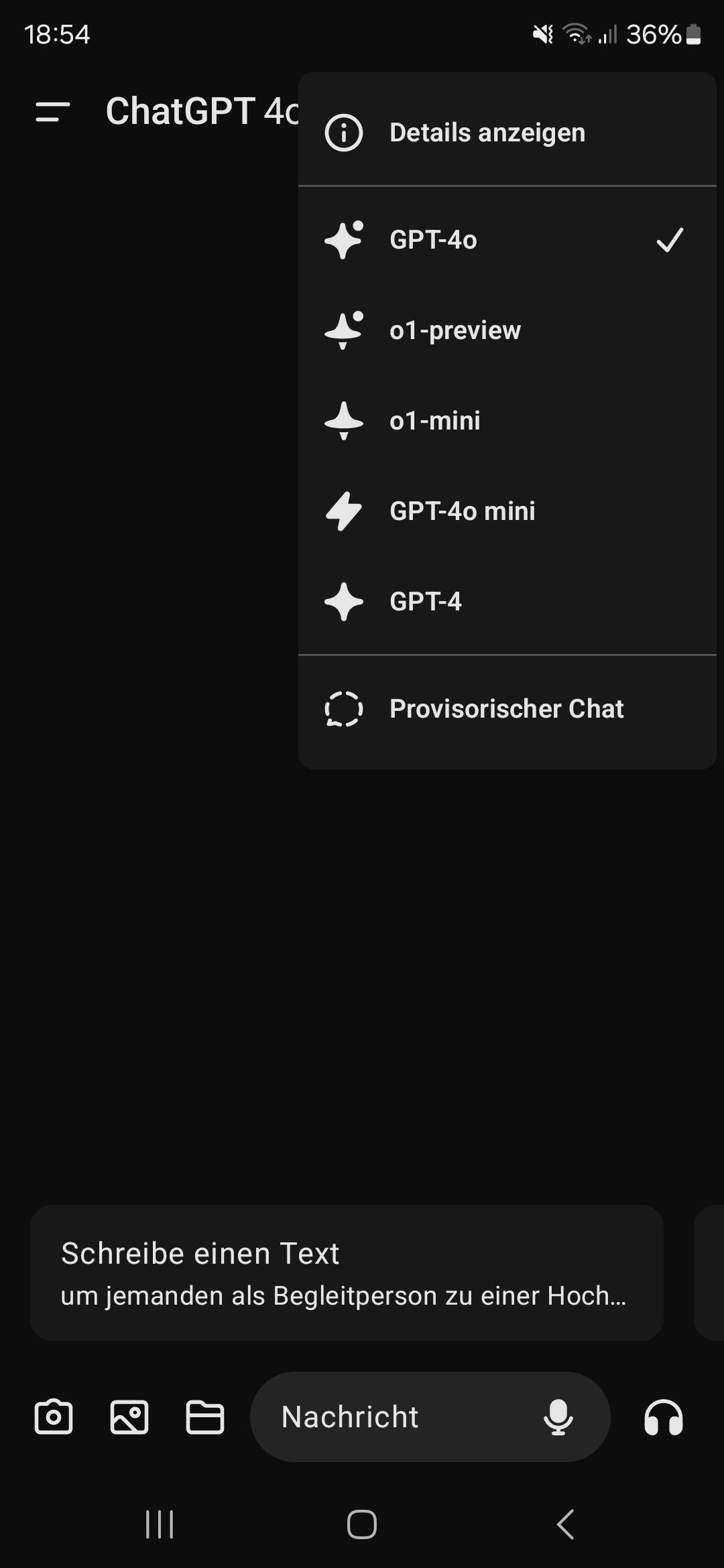724x1568 pixels.
Task: Switch to the o1-preview model
Action: pos(507,330)
